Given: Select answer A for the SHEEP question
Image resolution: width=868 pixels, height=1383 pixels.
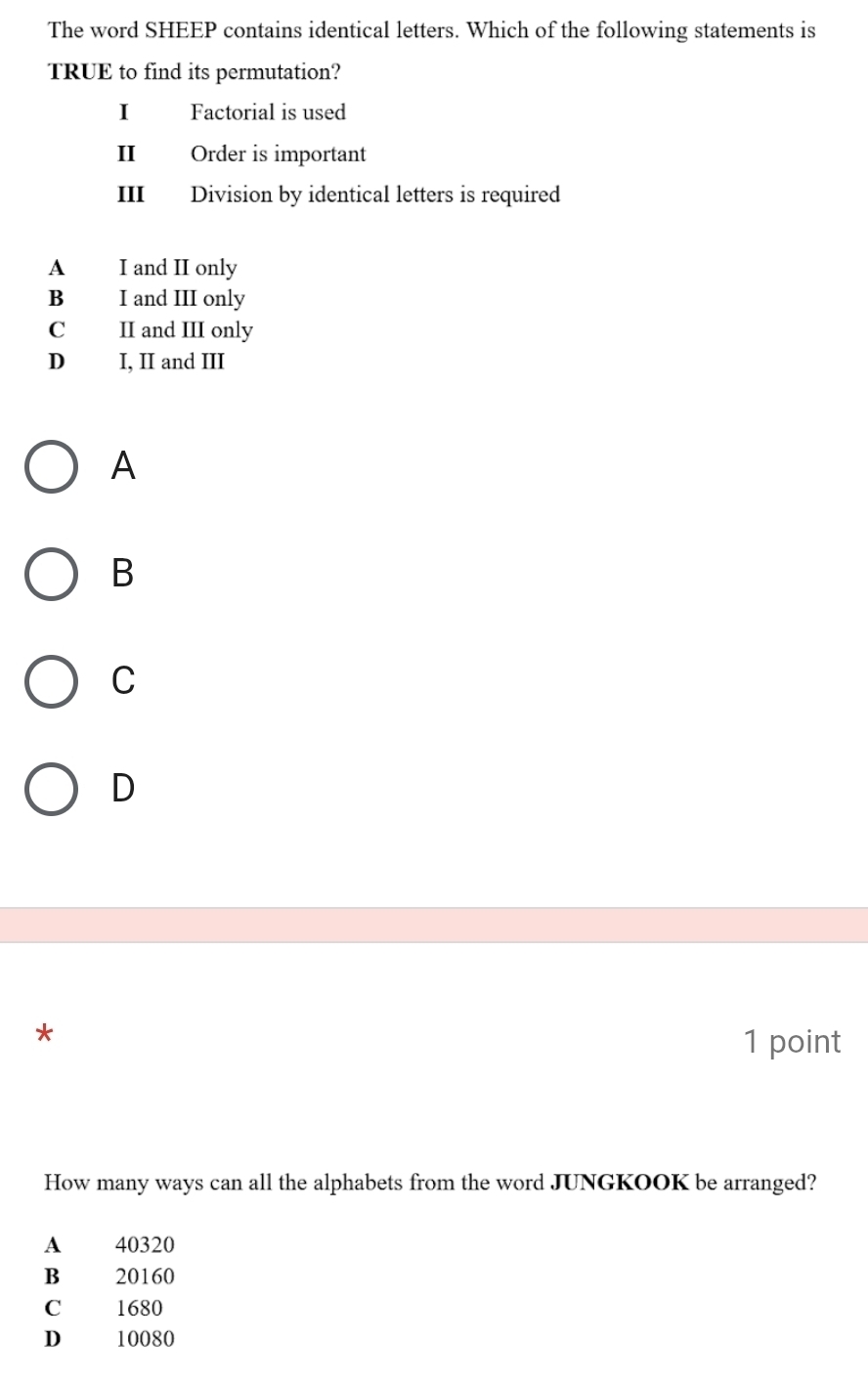Looking at the screenshot, I should tap(51, 467).
